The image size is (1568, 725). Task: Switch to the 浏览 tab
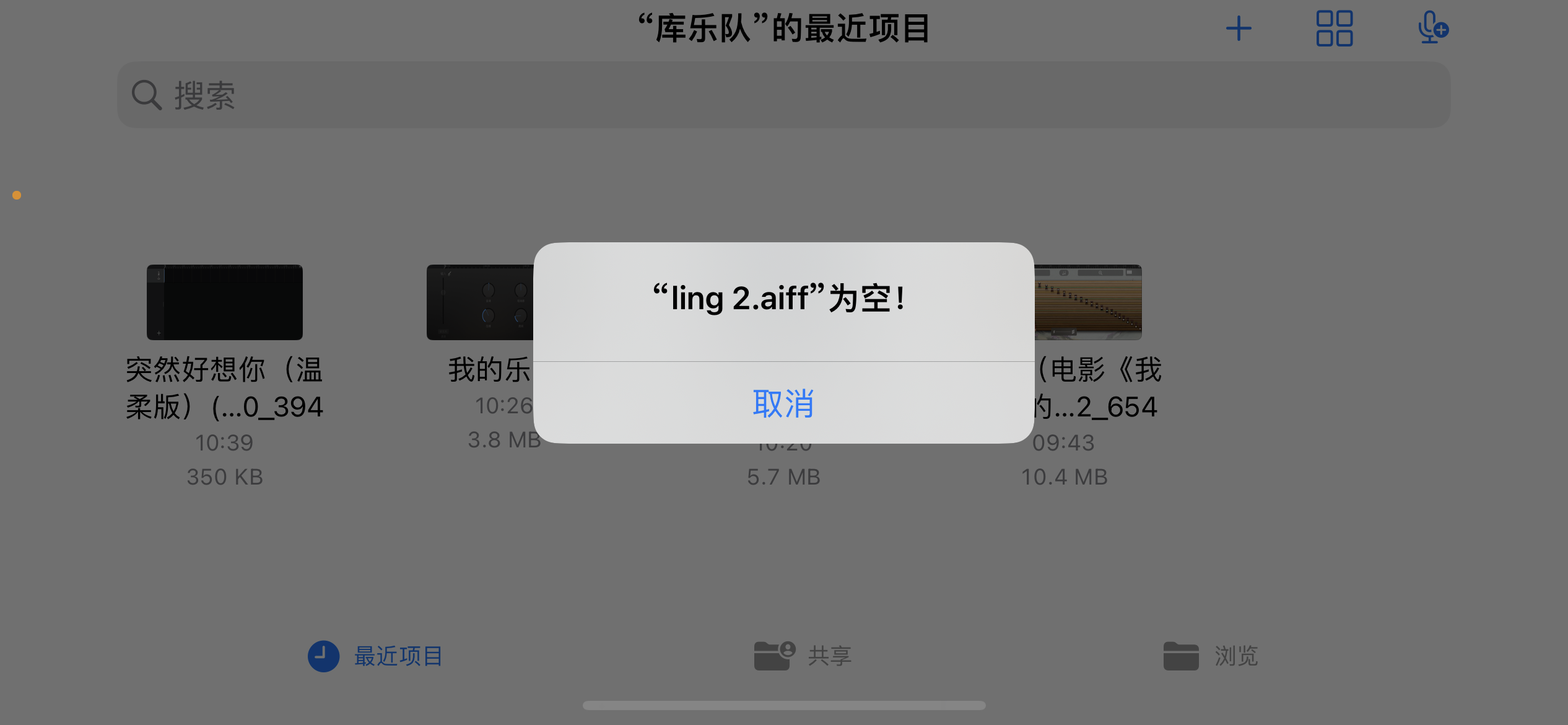1211,656
